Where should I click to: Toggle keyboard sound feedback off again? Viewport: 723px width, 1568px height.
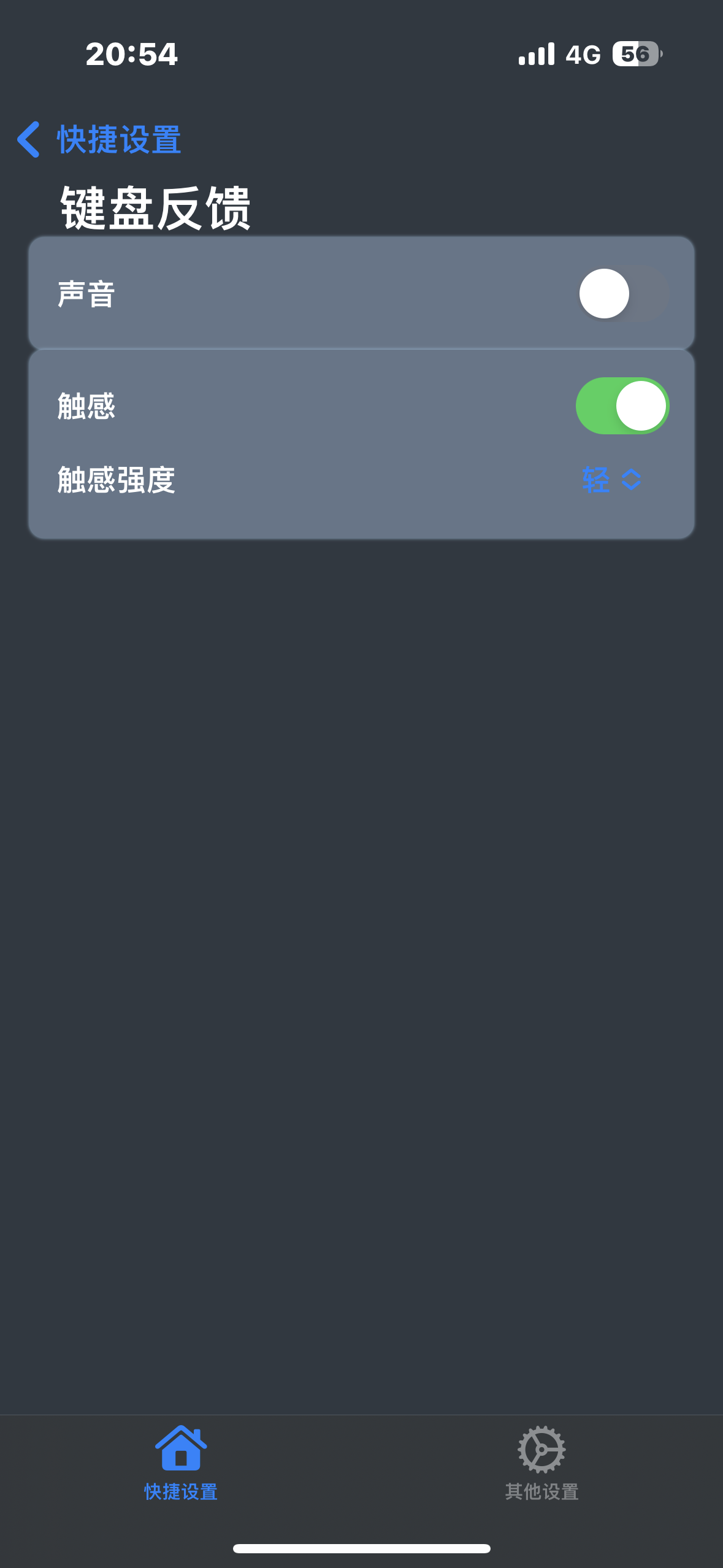point(621,294)
